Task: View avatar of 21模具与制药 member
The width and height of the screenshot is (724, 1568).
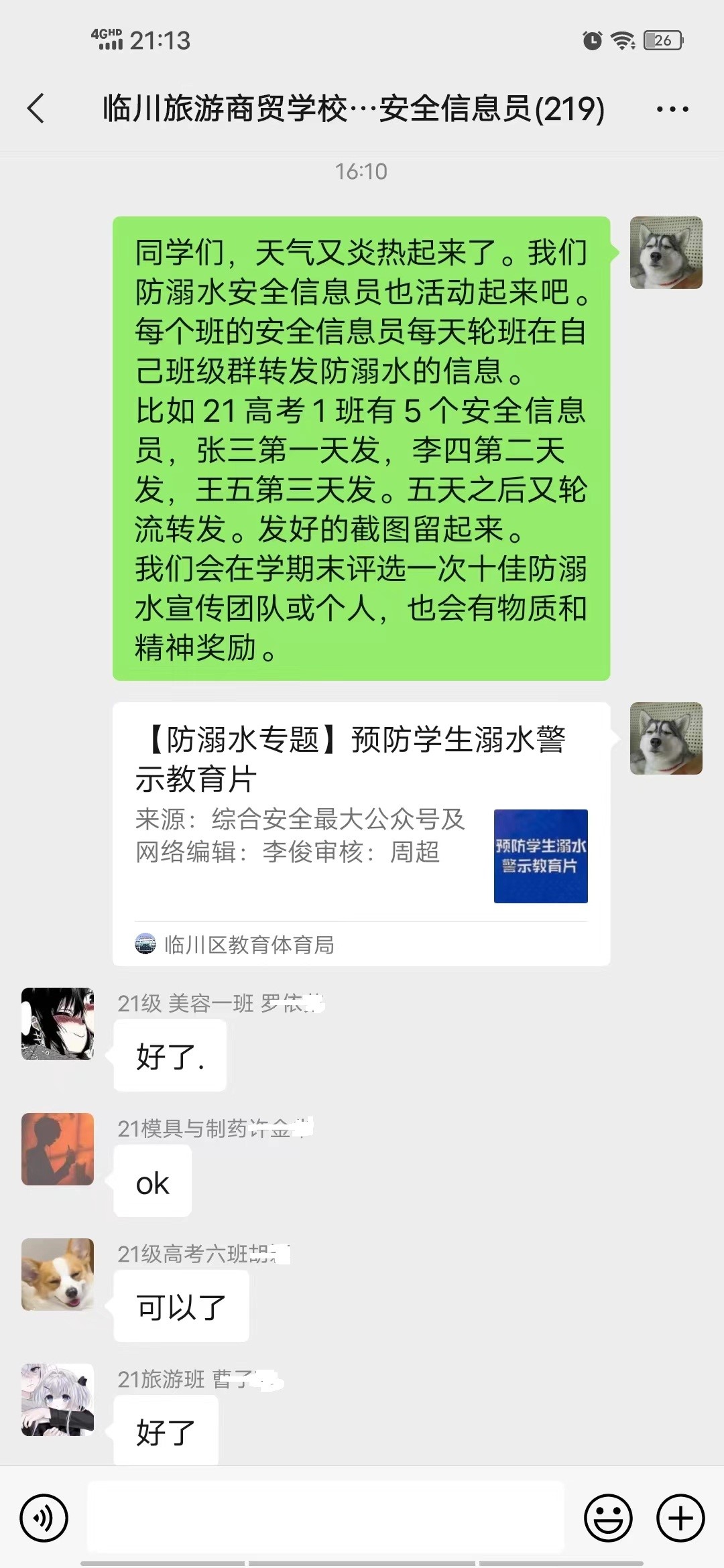Action: pyautogui.click(x=58, y=1149)
